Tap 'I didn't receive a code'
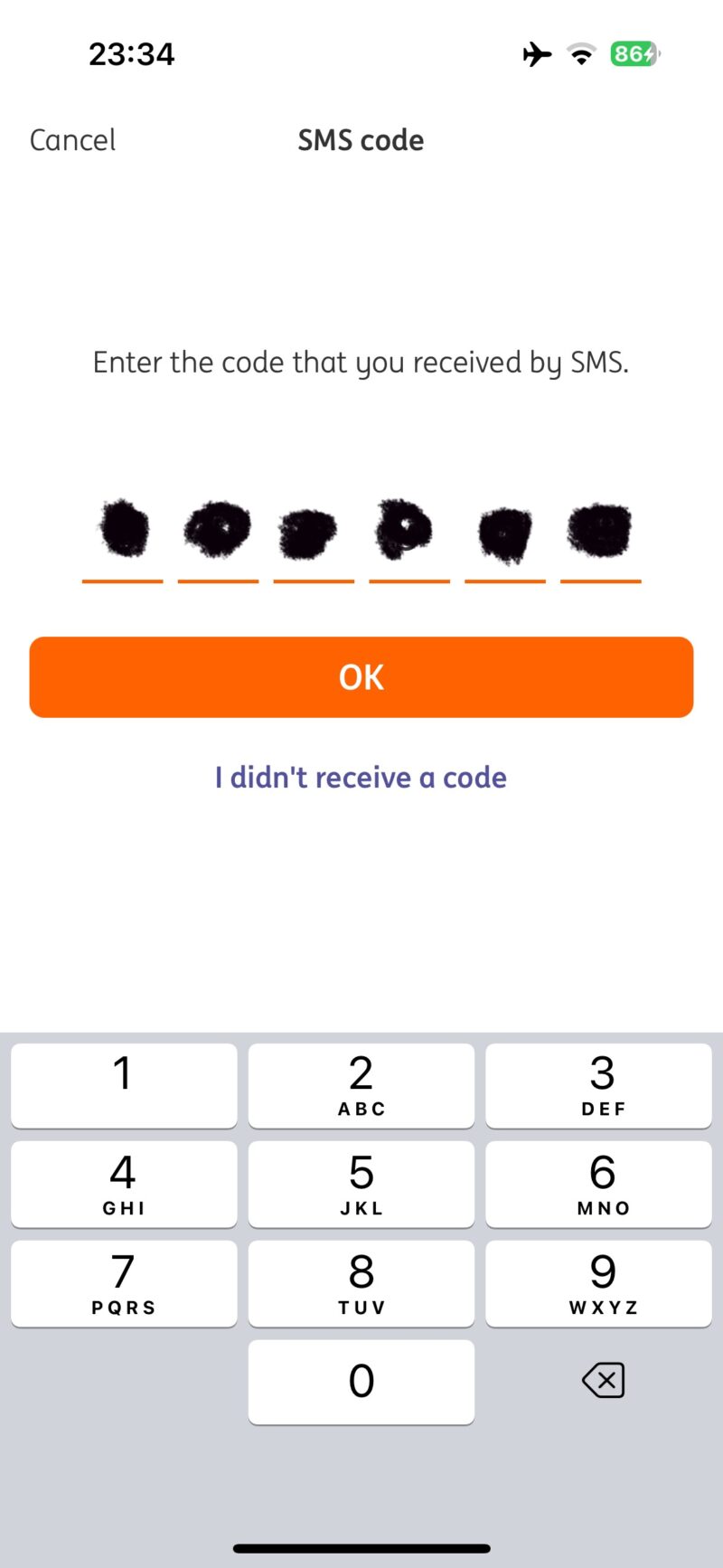Viewport: 723px width, 1568px height. (361, 778)
